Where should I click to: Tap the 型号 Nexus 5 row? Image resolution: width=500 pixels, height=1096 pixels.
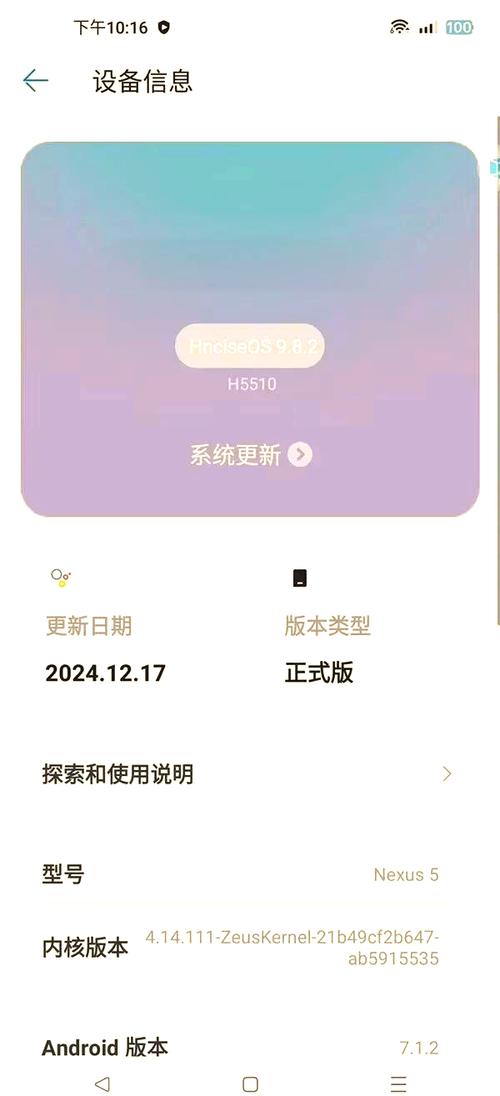(x=250, y=874)
